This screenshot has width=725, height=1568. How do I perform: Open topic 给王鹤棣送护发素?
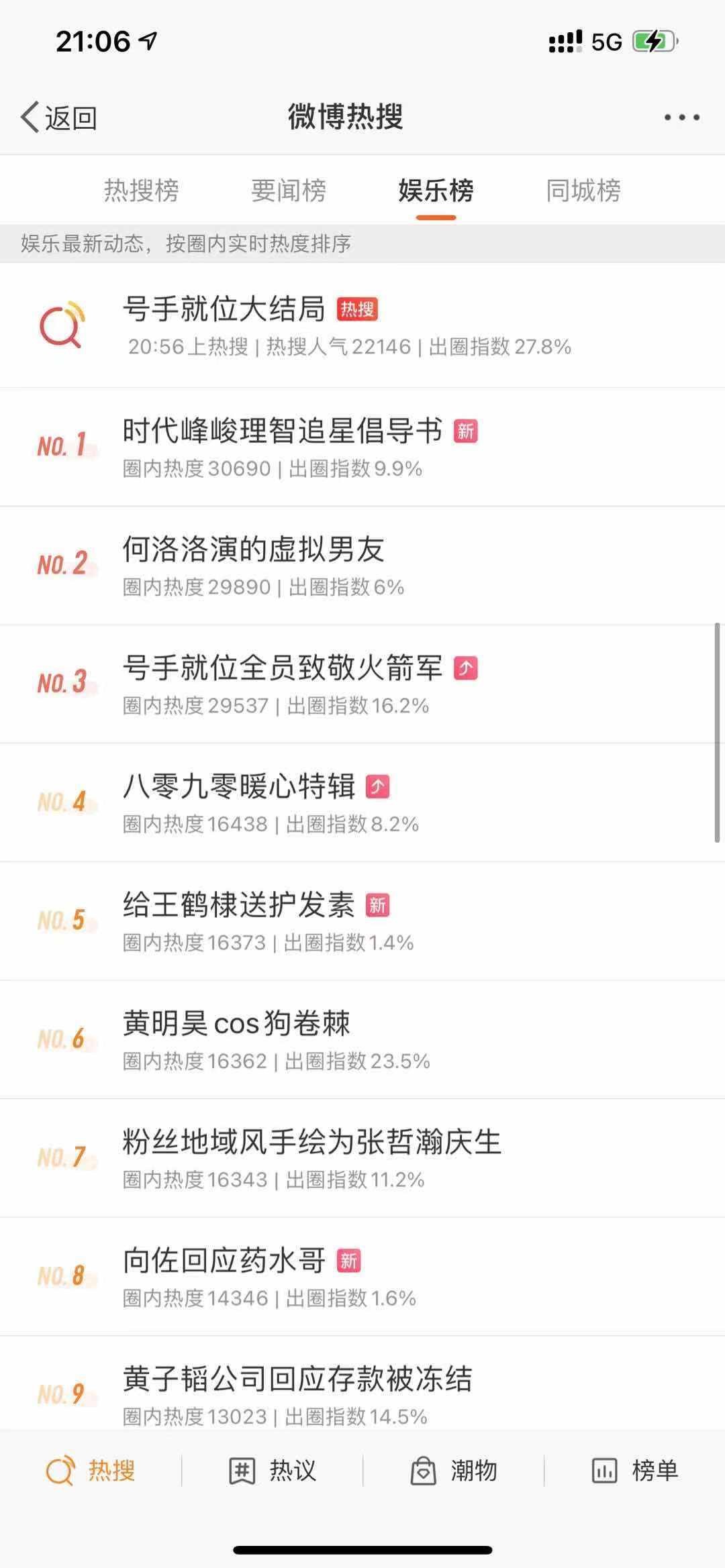[239, 905]
